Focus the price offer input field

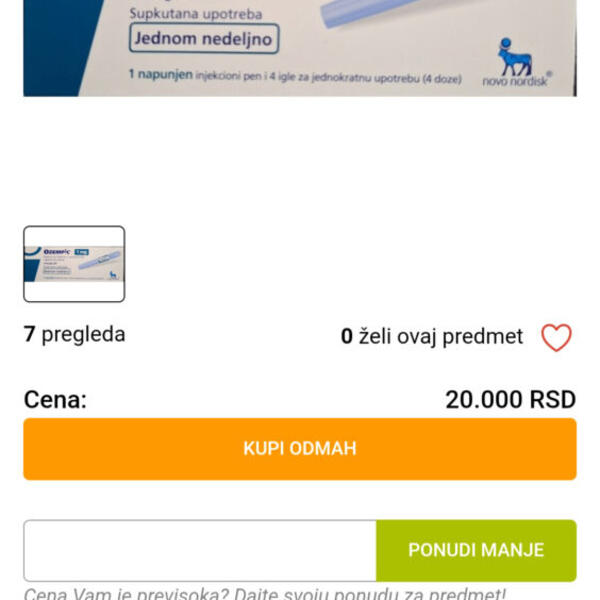(x=200, y=550)
